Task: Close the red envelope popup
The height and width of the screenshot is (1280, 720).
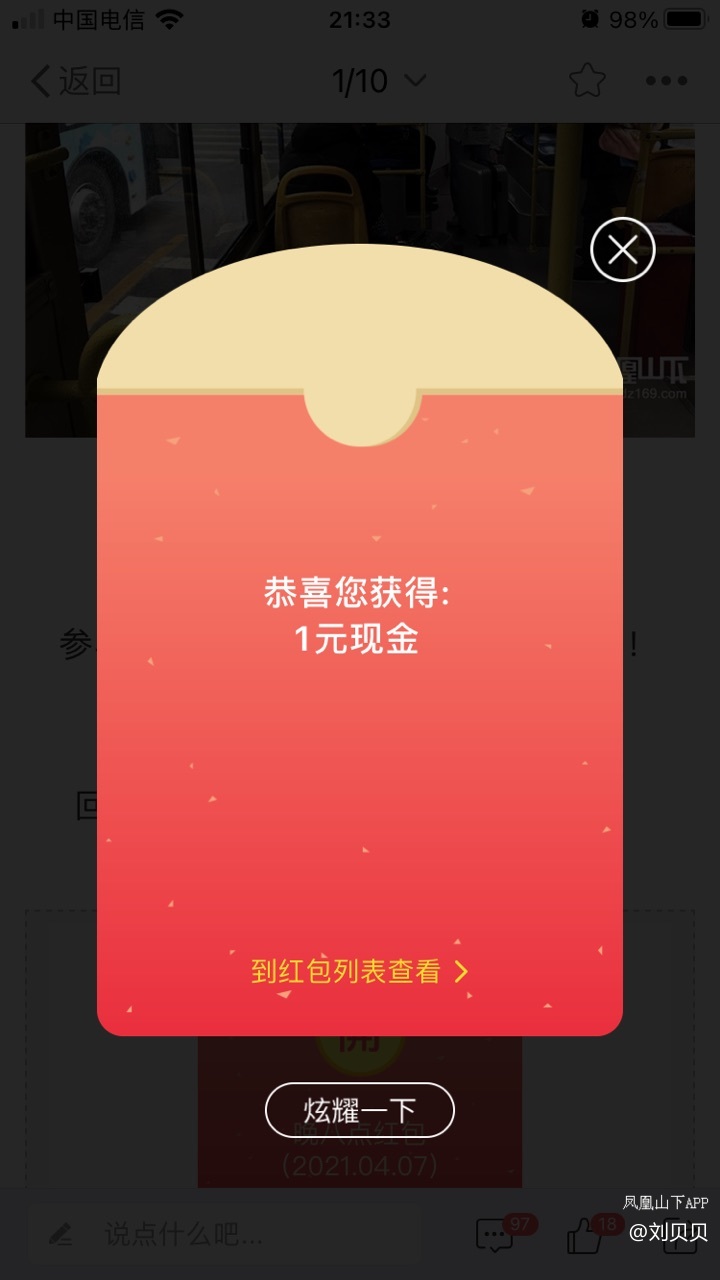Action: pyautogui.click(x=622, y=249)
